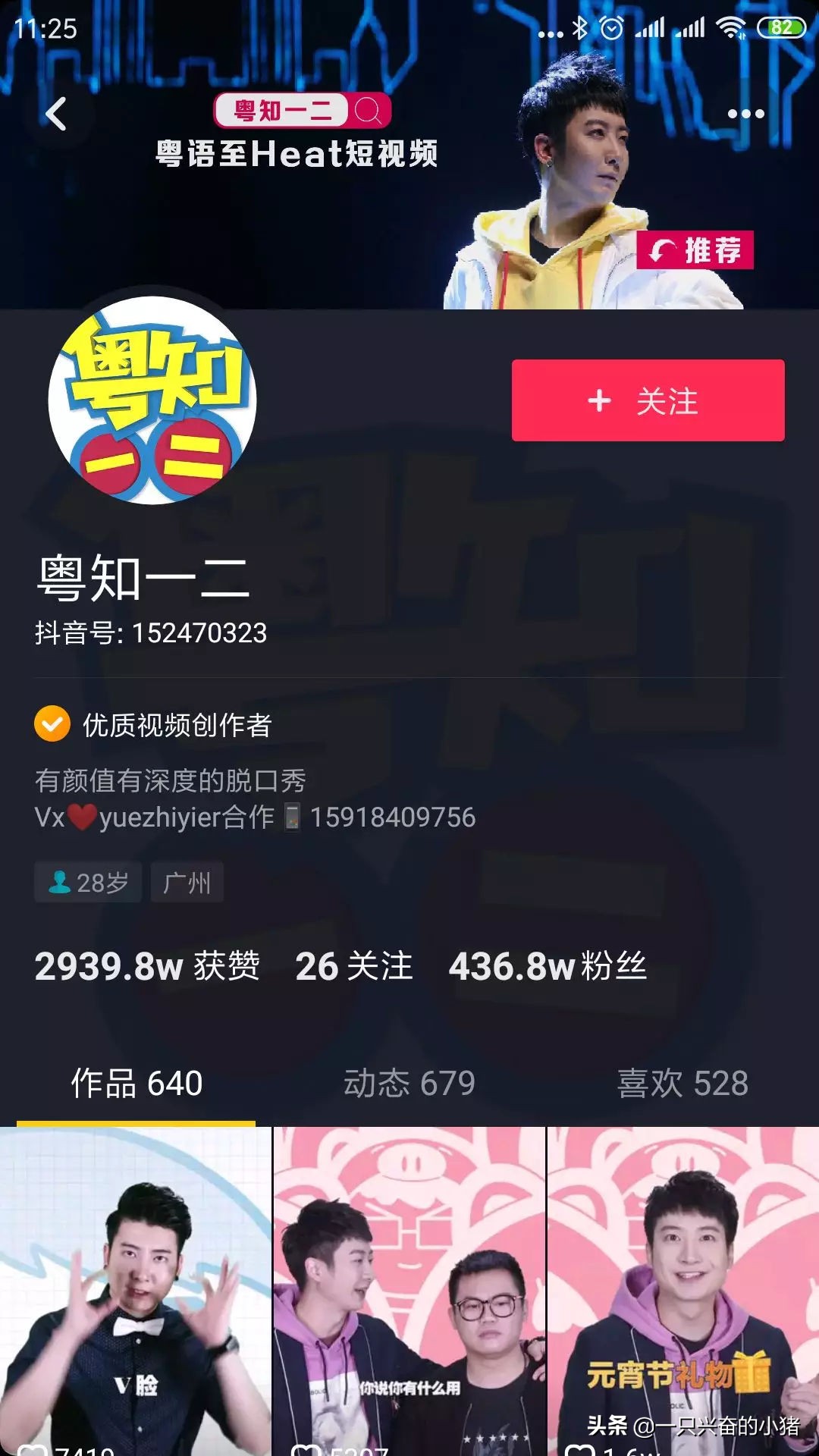Tap the 推荐 share-recommend badge

pyautogui.click(x=698, y=250)
